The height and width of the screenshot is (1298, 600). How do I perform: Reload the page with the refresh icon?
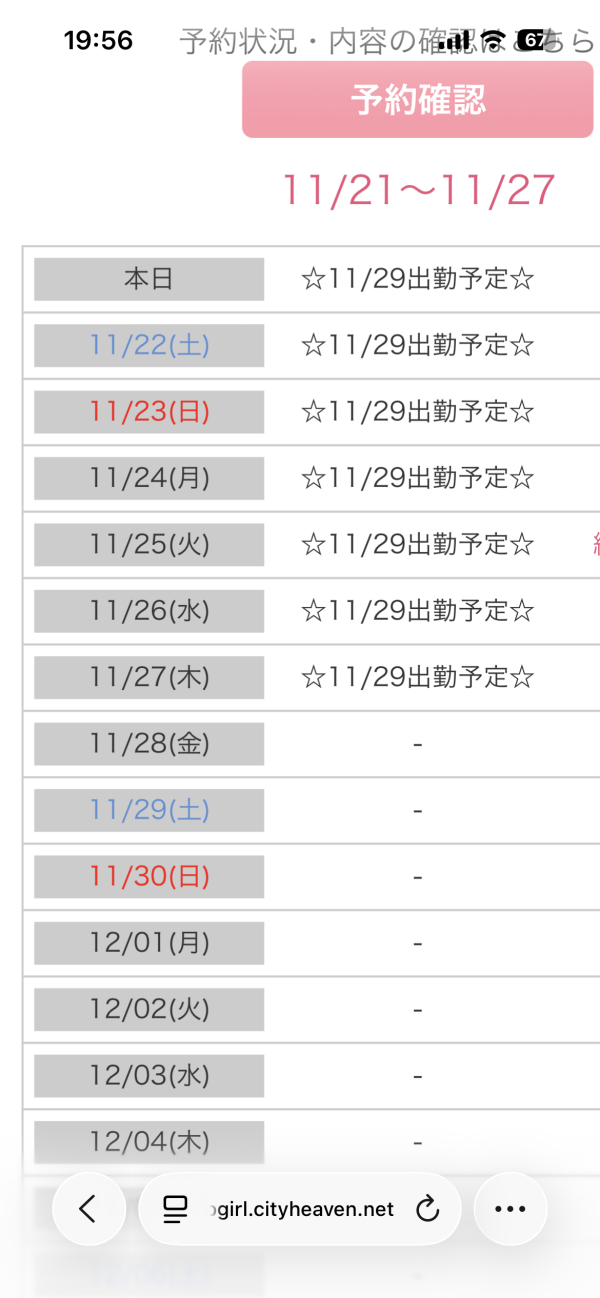[427, 1210]
